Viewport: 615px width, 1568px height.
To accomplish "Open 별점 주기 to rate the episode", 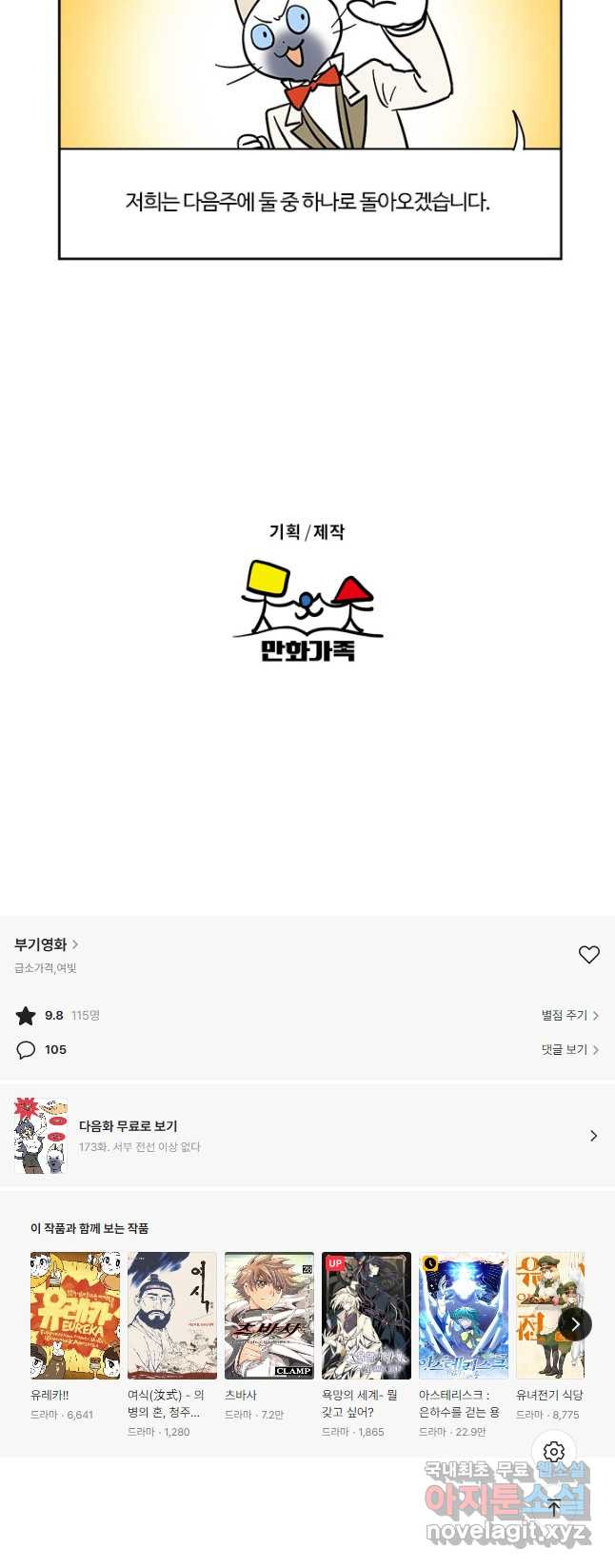I will point(569,1015).
